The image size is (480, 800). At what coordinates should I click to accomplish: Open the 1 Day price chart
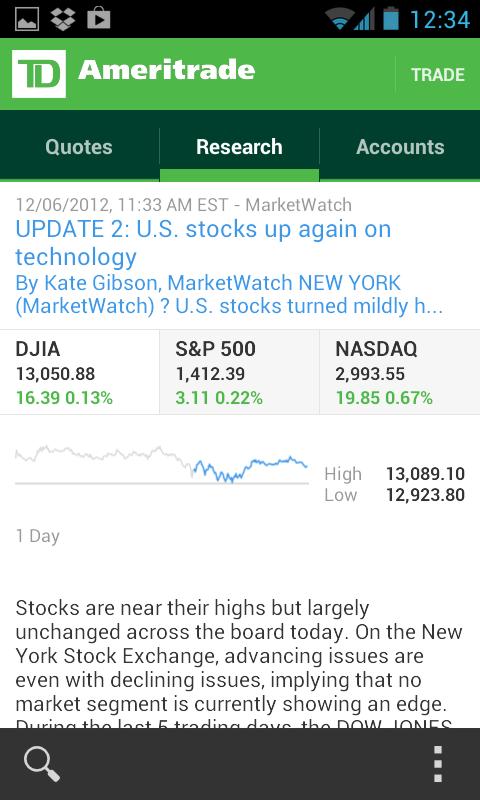click(162, 464)
